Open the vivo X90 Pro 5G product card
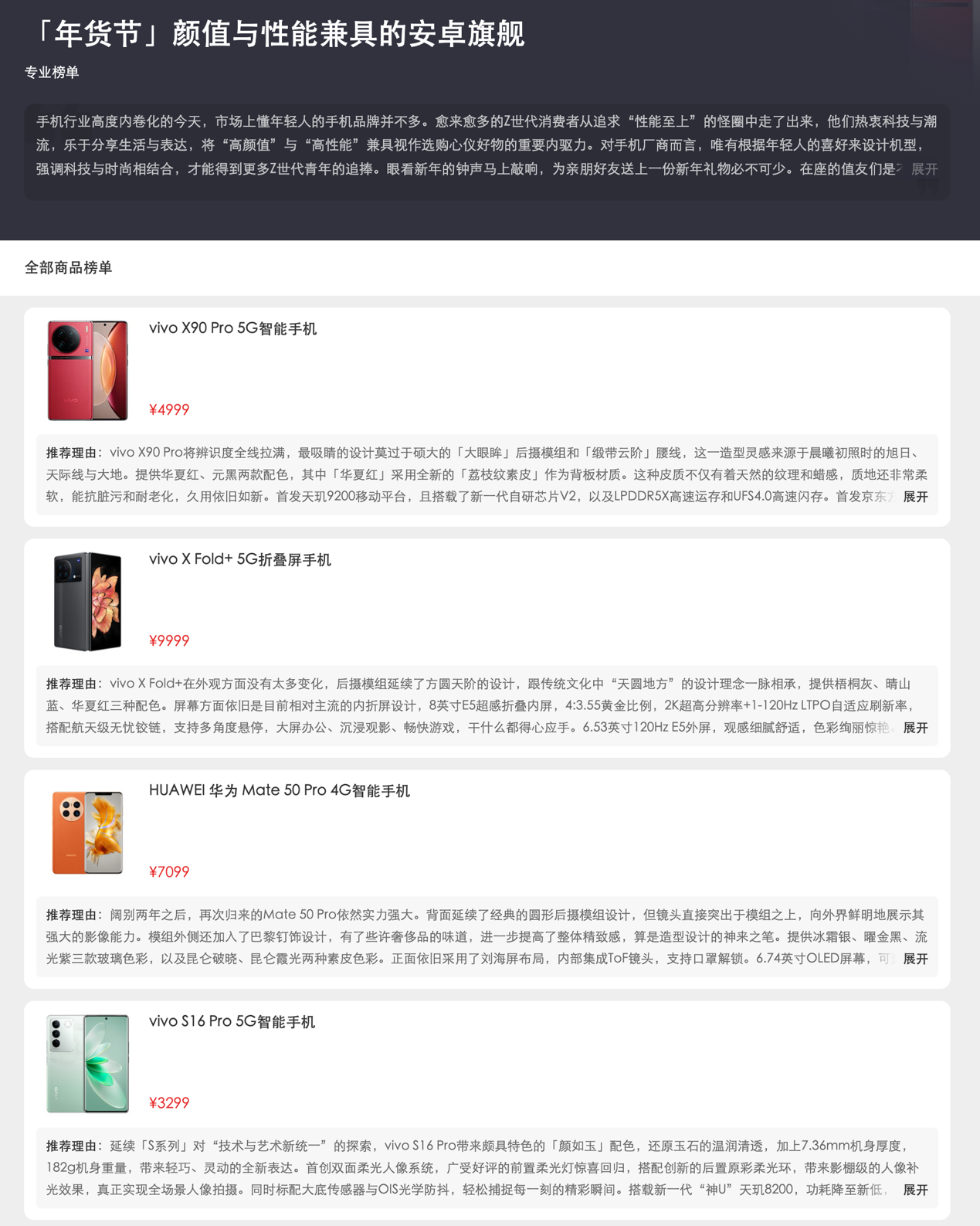Image resolution: width=980 pixels, height=1226 pixels. point(232,329)
